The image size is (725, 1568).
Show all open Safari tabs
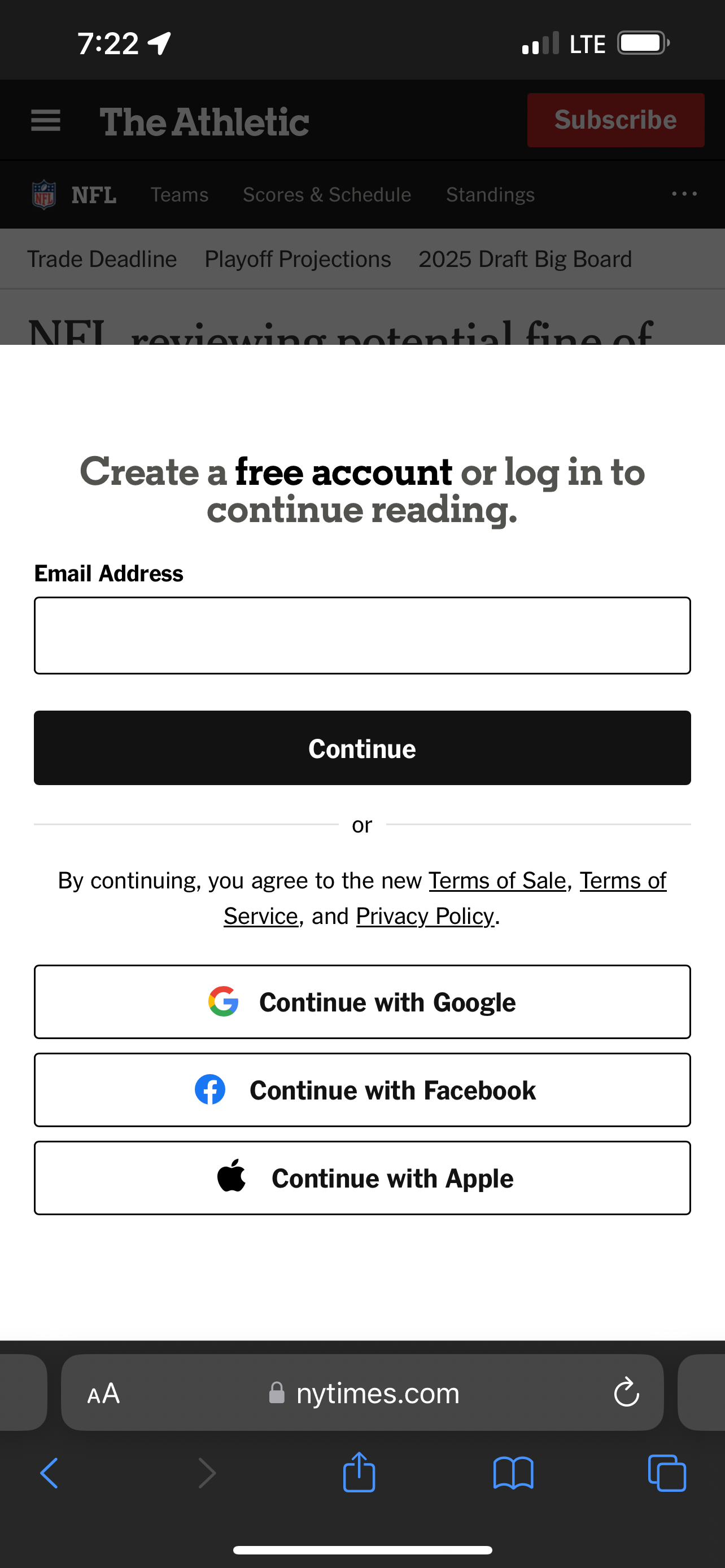pos(667,1474)
